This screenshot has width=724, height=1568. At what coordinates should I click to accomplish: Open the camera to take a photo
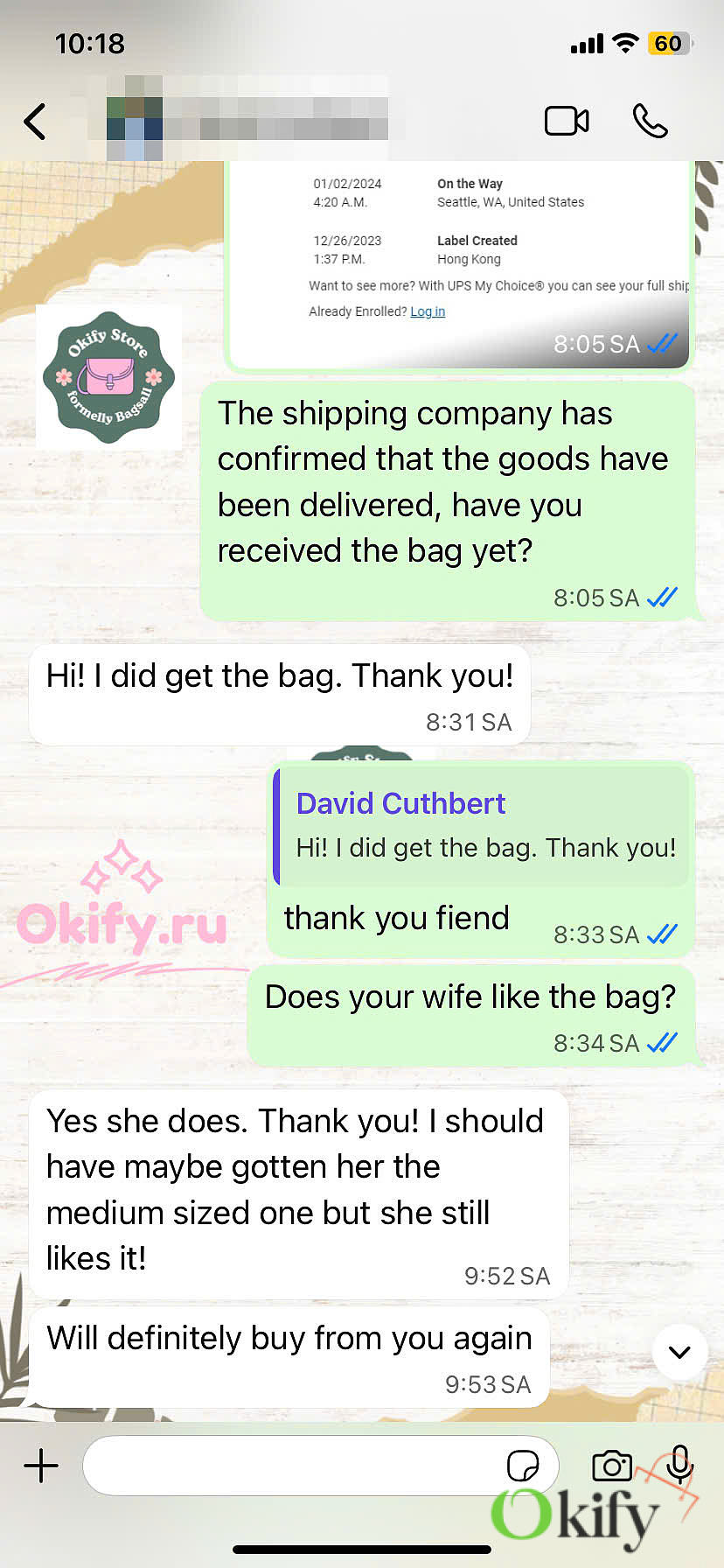tap(612, 1465)
